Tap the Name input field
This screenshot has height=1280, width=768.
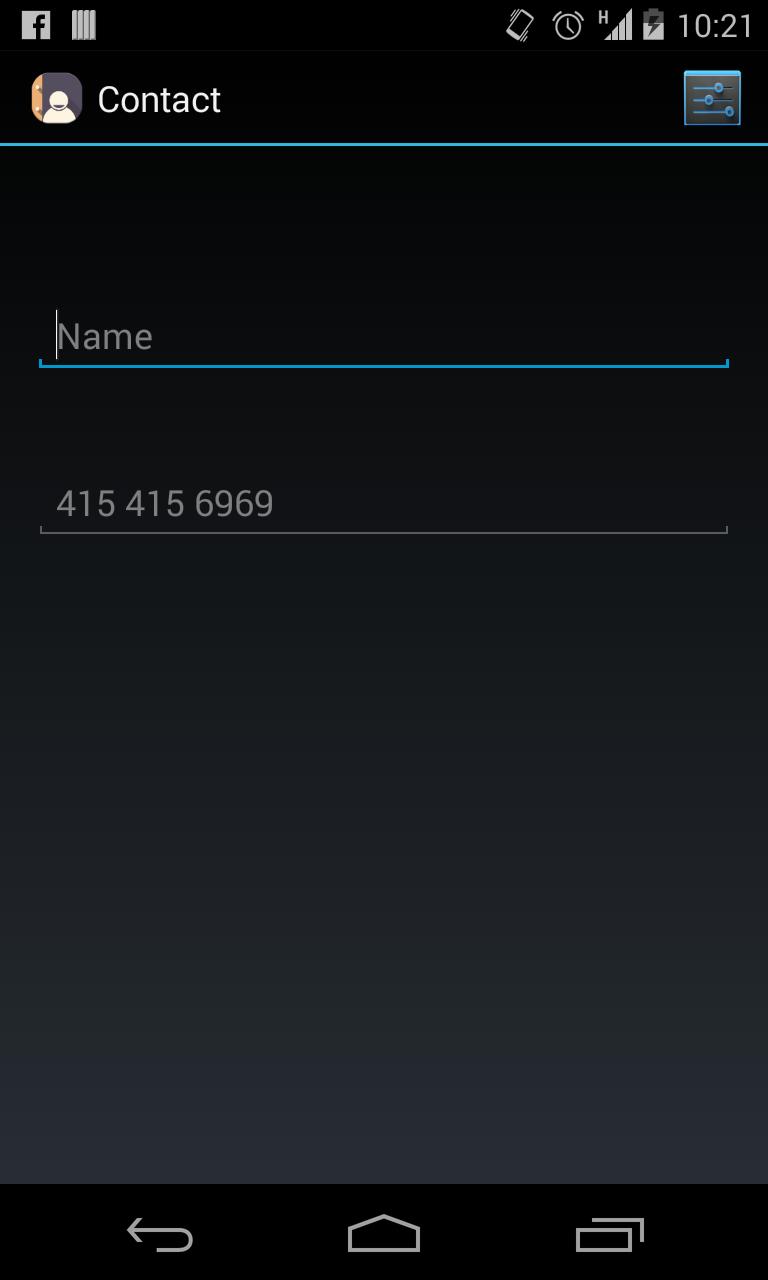(384, 337)
